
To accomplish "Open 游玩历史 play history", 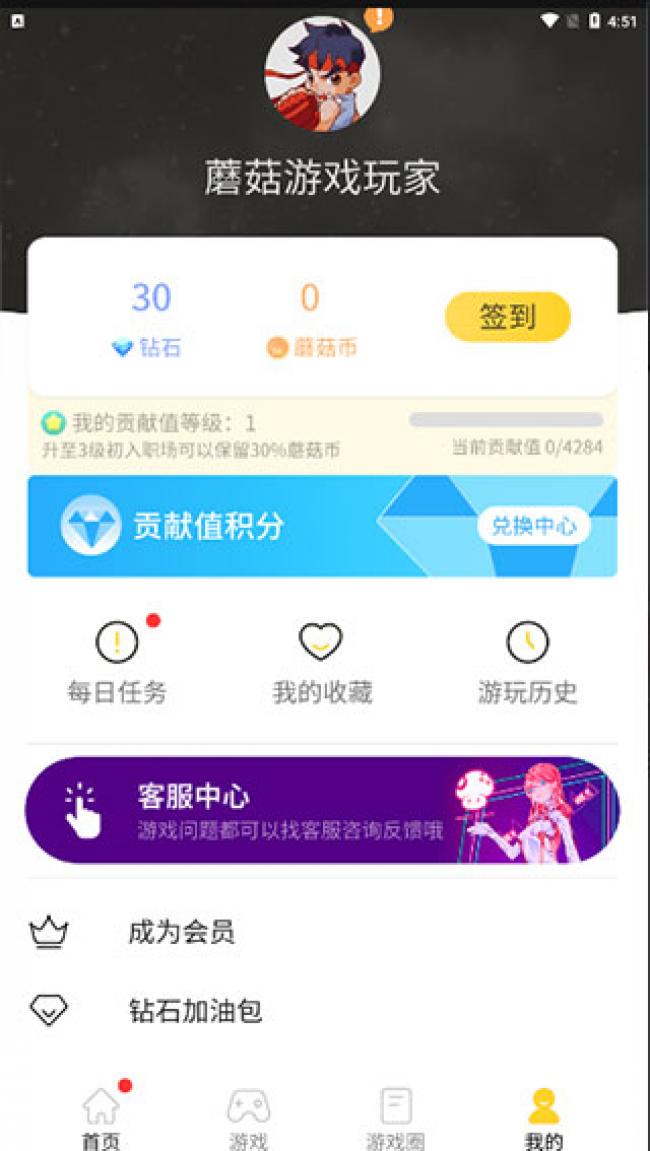I will [x=527, y=663].
